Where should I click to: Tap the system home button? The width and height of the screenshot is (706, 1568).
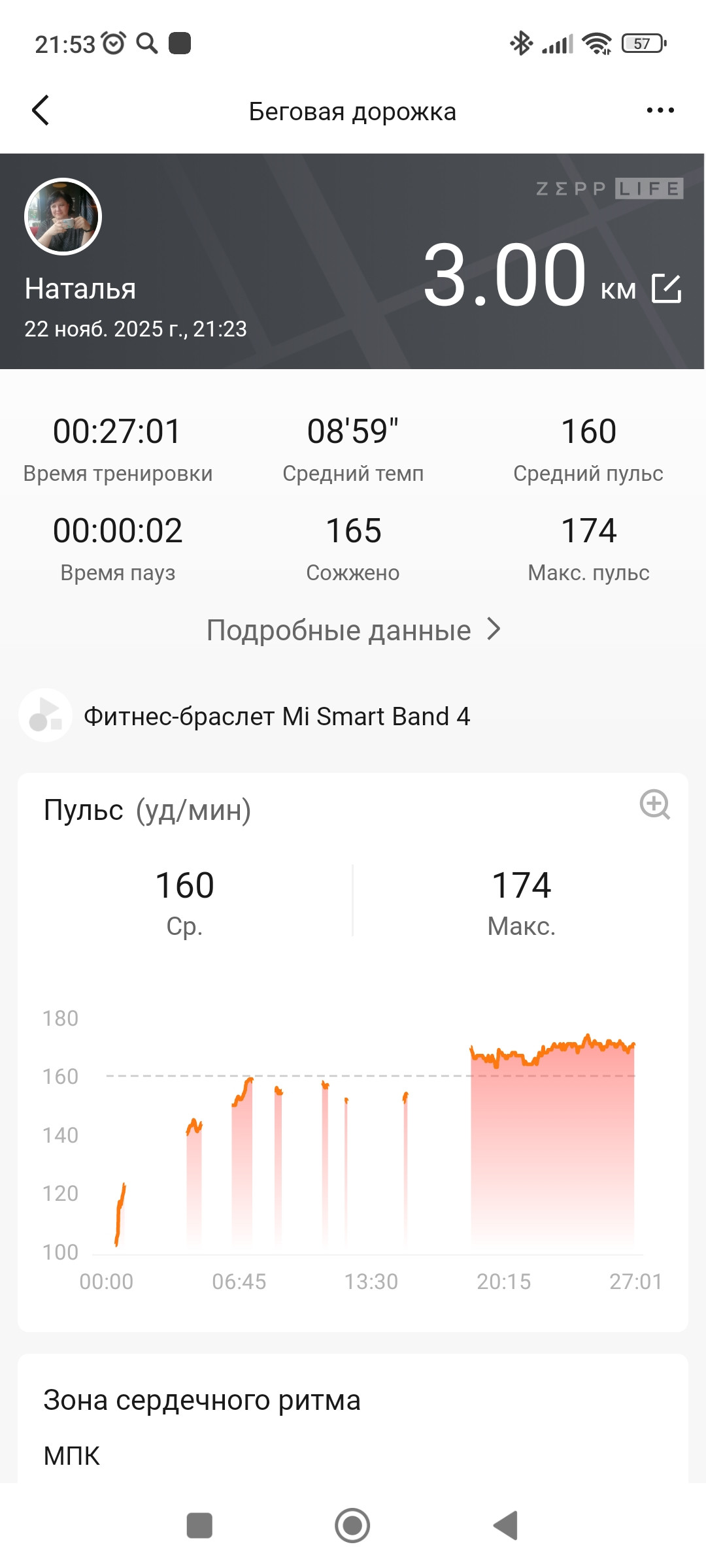[x=352, y=1526]
